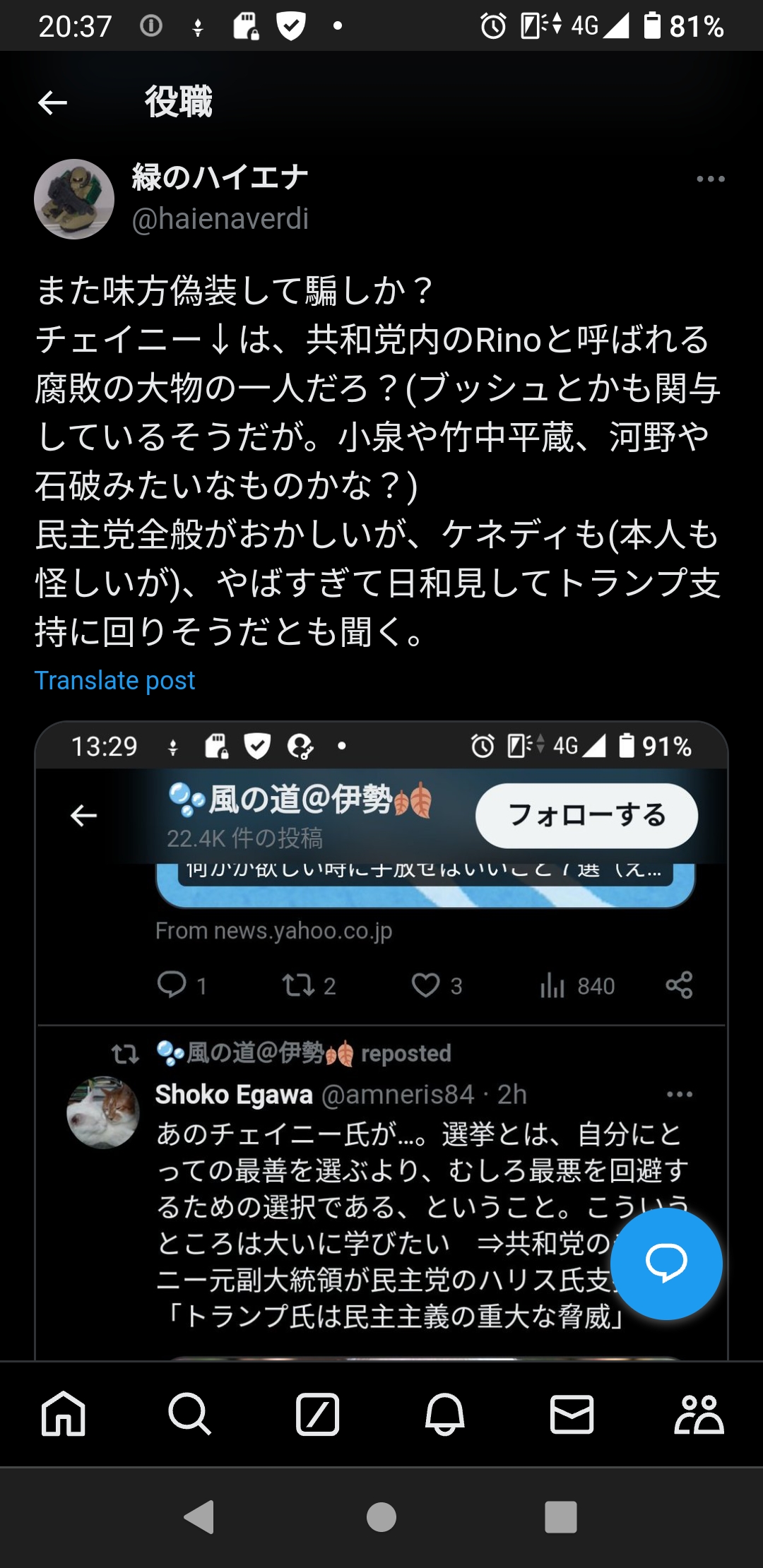Open the Grok slash-icon tab
763x1568 pixels.
pos(318,1414)
